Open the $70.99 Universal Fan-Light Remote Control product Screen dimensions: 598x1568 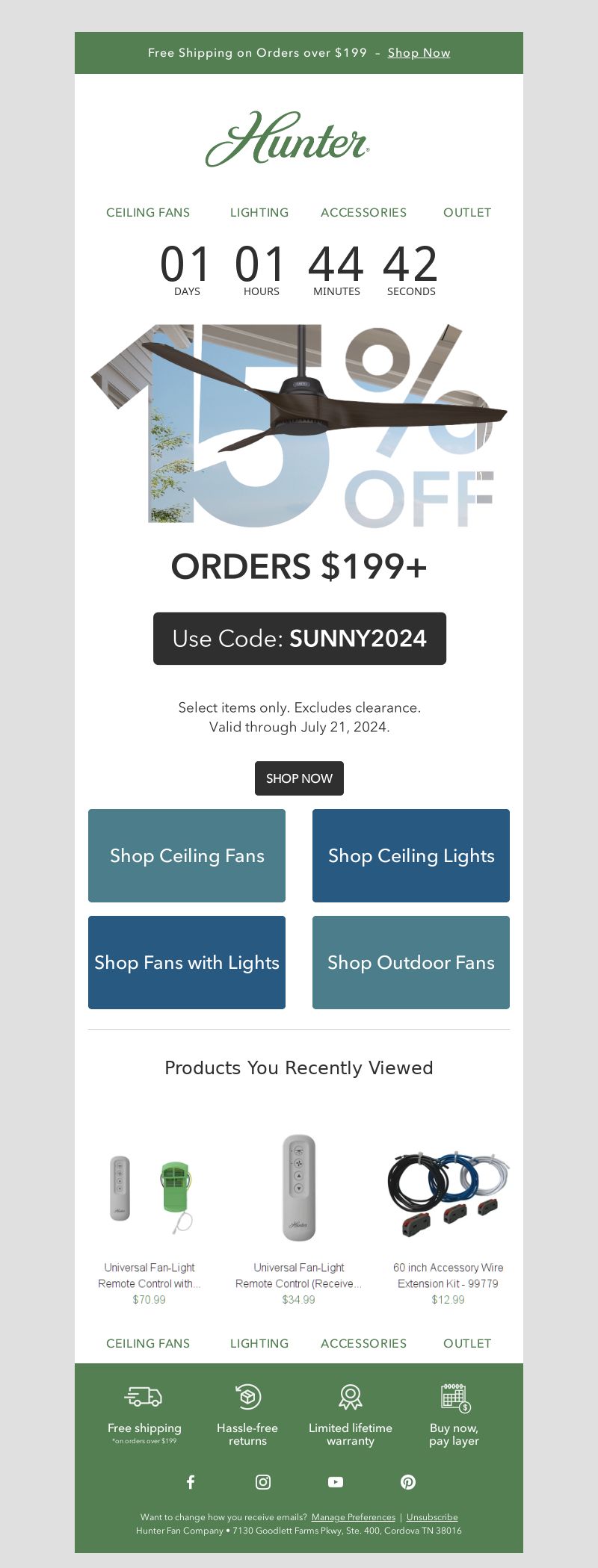coord(149,1195)
